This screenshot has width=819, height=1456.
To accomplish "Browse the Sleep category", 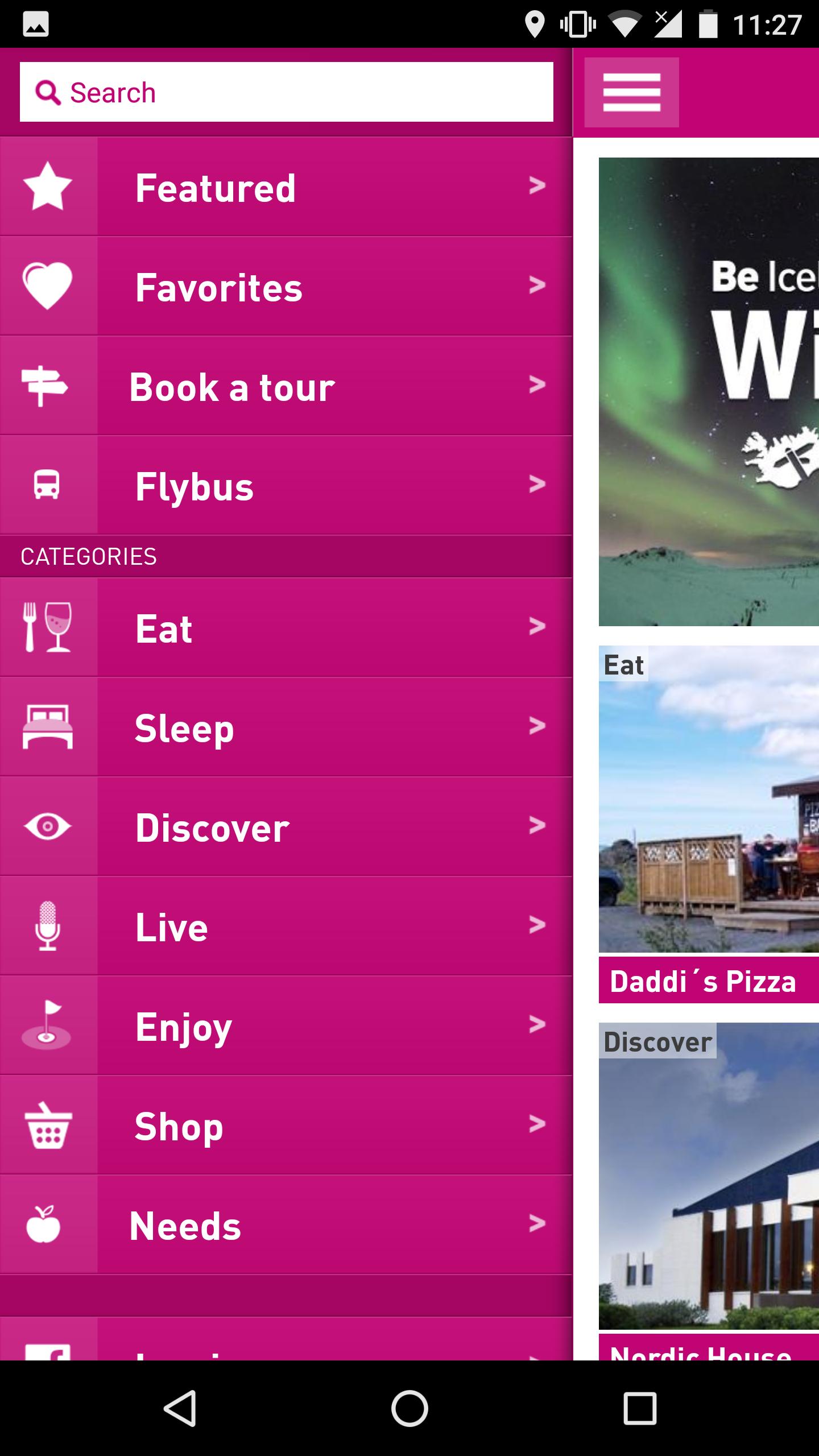I will coord(286,727).
